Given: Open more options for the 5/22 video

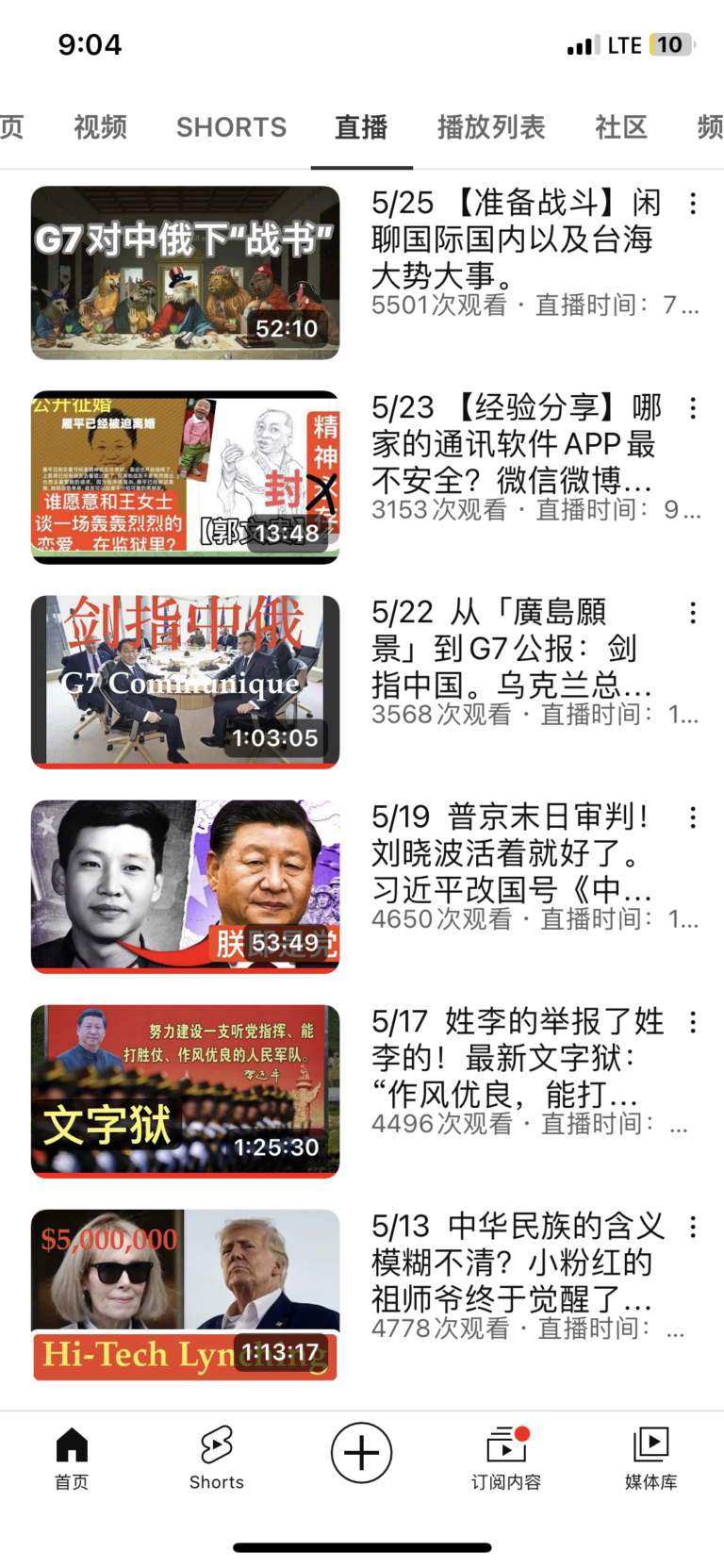Looking at the screenshot, I should point(693,613).
